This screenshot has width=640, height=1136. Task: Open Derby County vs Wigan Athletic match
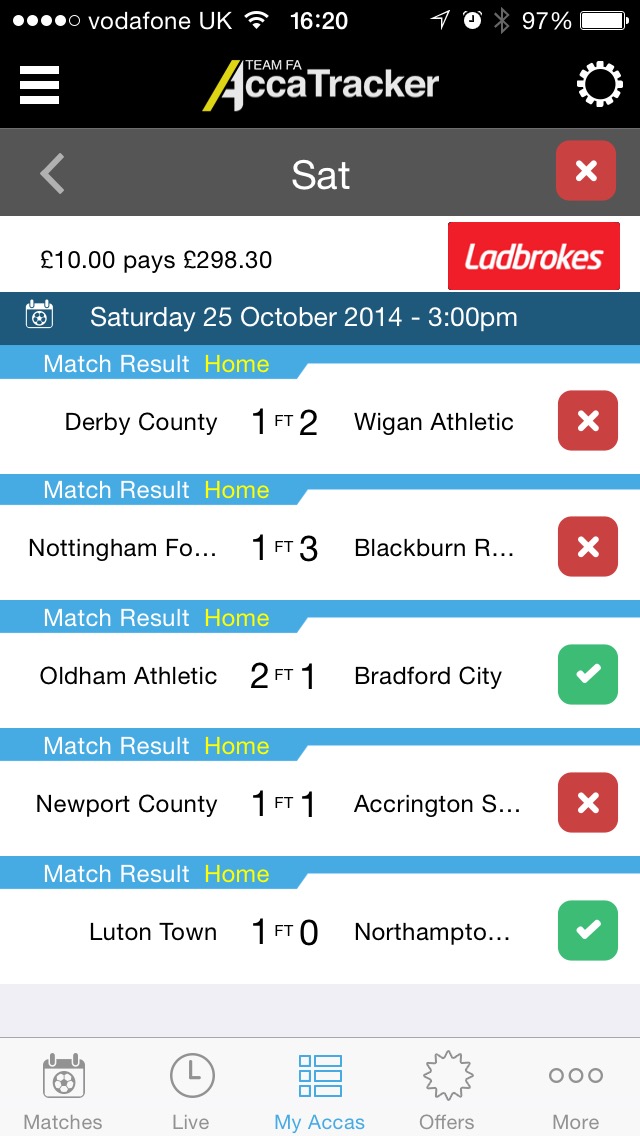point(320,422)
